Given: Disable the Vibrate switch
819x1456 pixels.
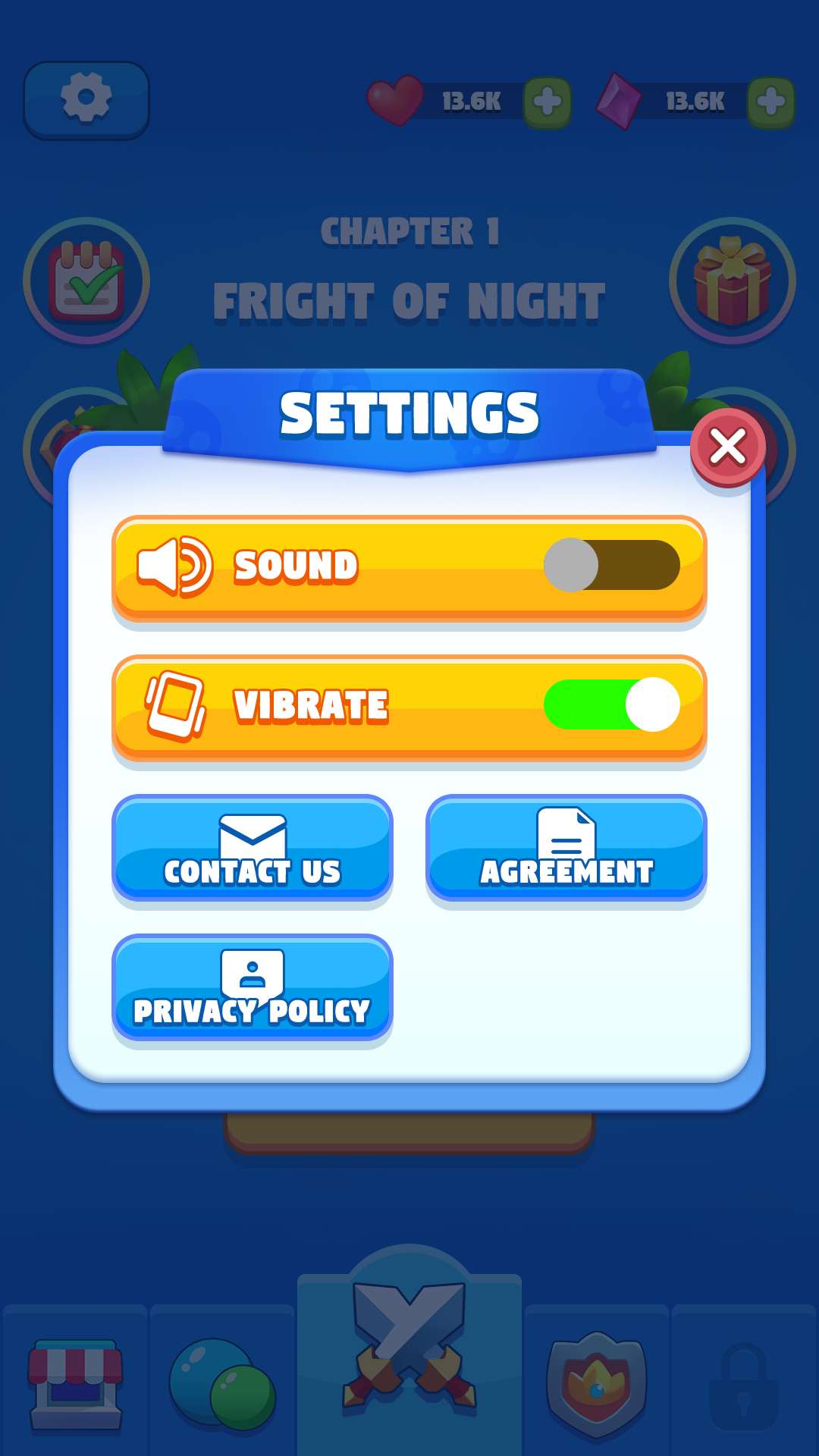Looking at the screenshot, I should click(x=611, y=704).
